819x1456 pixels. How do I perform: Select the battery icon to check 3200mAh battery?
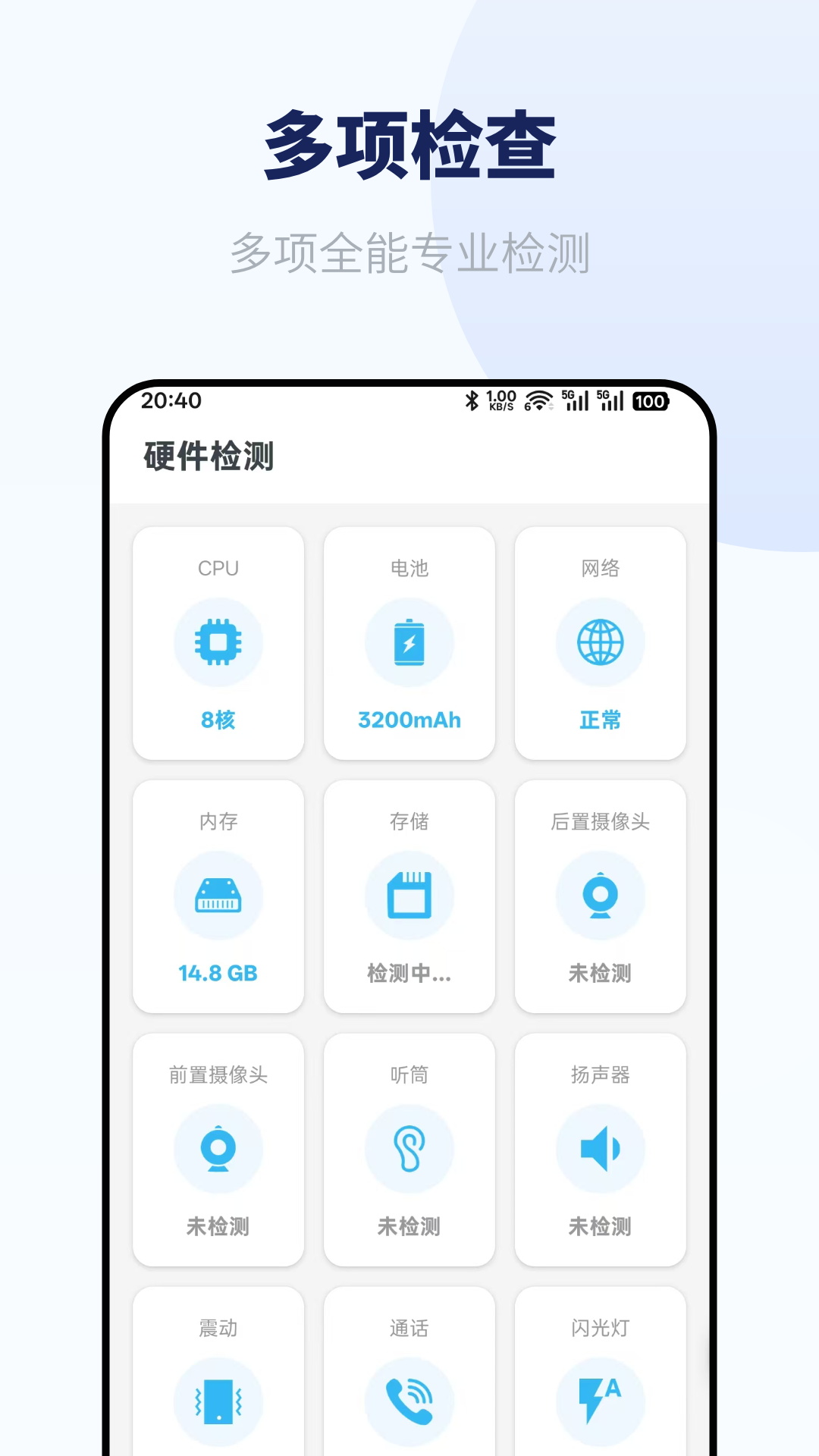pos(409,642)
